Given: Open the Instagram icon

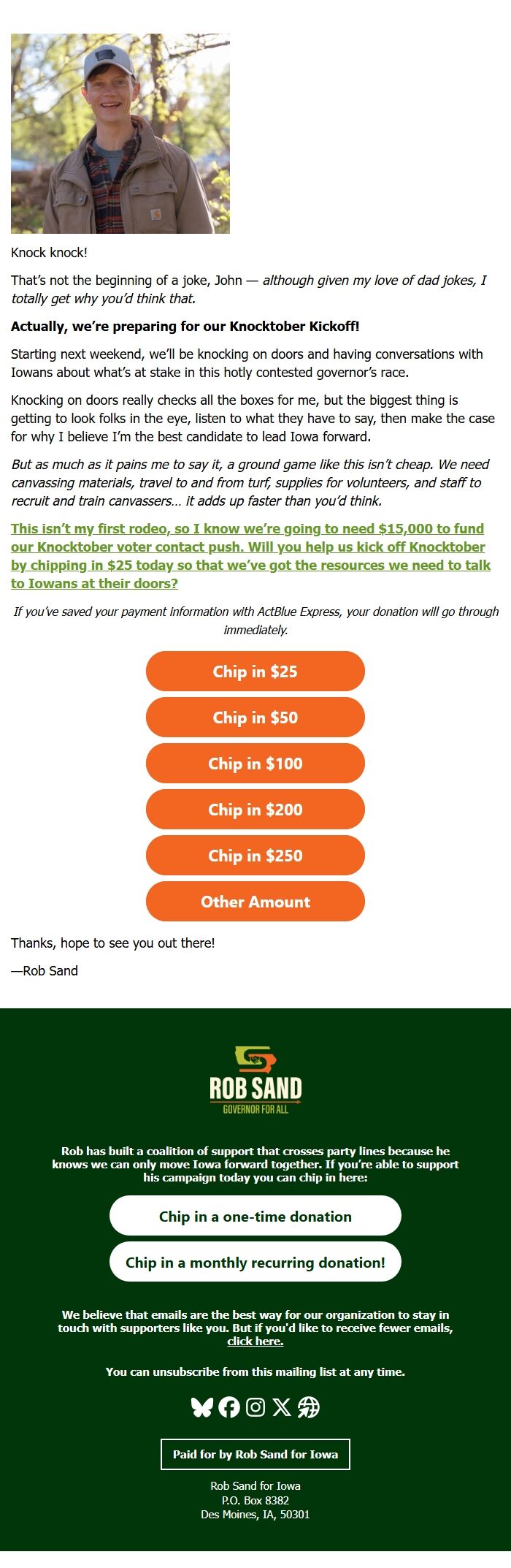Looking at the screenshot, I should (255, 1407).
